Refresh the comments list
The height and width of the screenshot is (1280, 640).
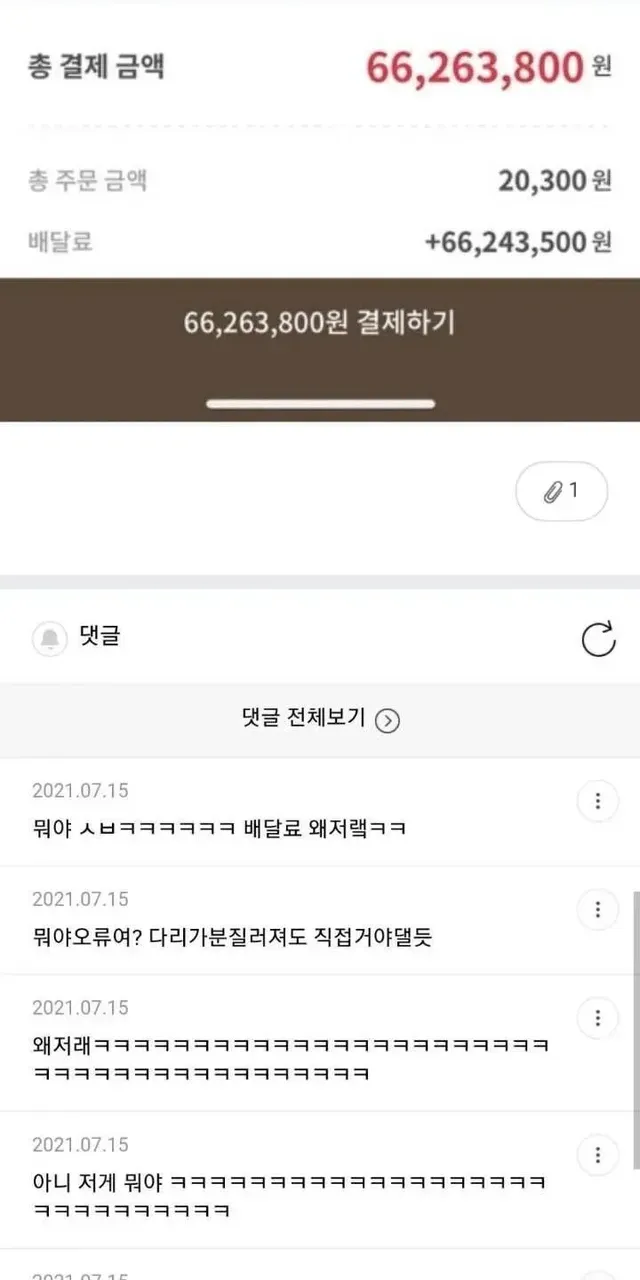pyautogui.click(x=598, y=639)
